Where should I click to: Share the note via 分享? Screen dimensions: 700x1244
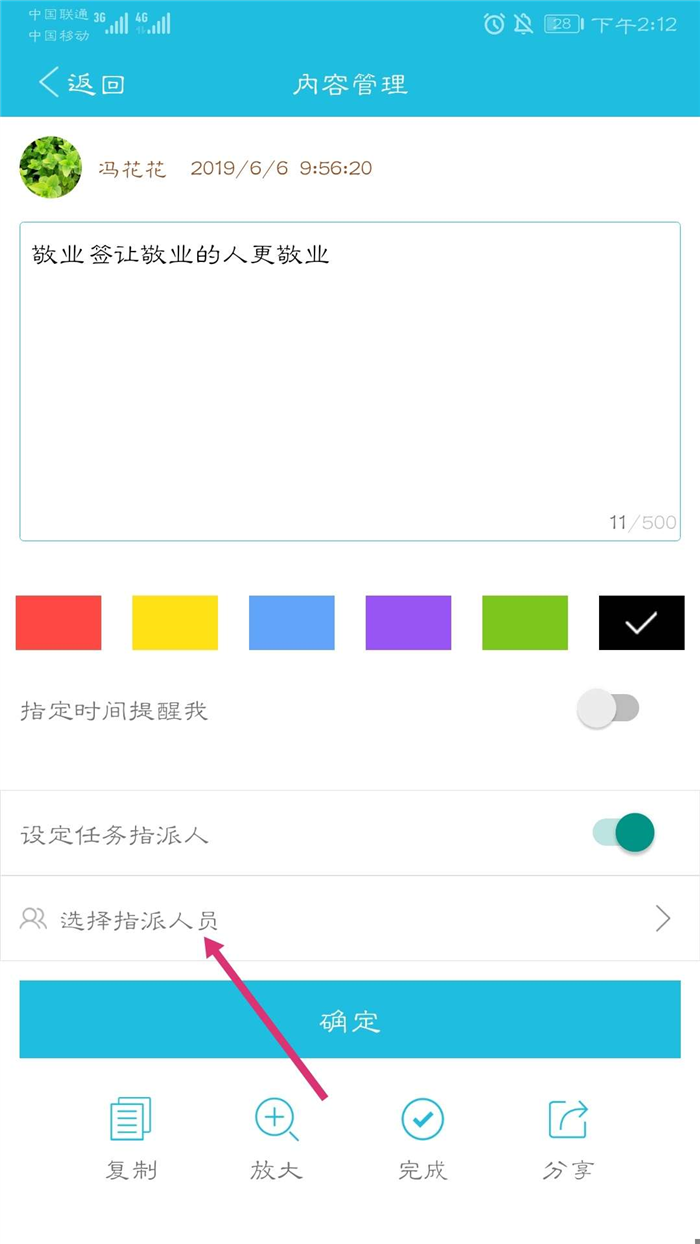(568, 1137)
